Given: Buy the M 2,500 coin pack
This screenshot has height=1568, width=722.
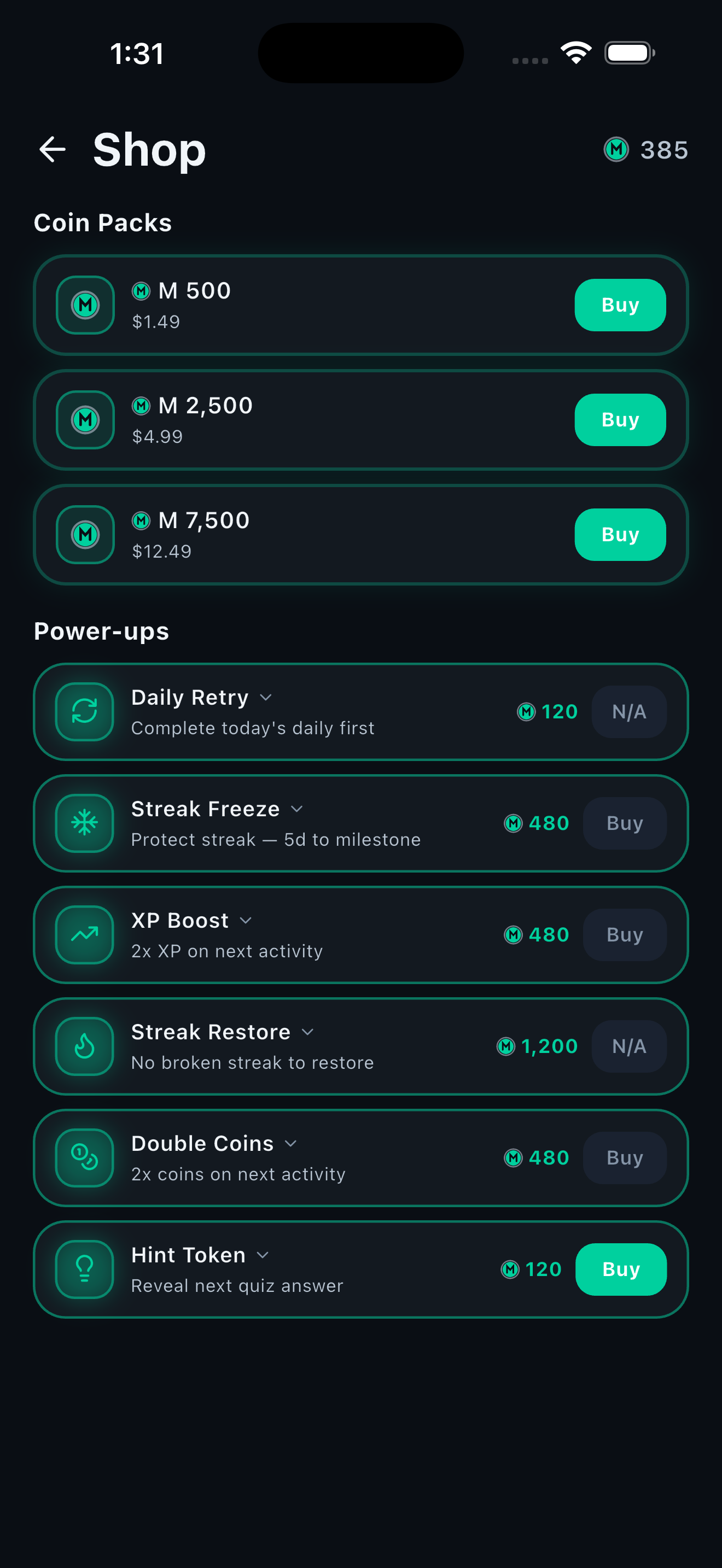Looking at the screenshot, I should pyautogui.click(x=620, y=419).
